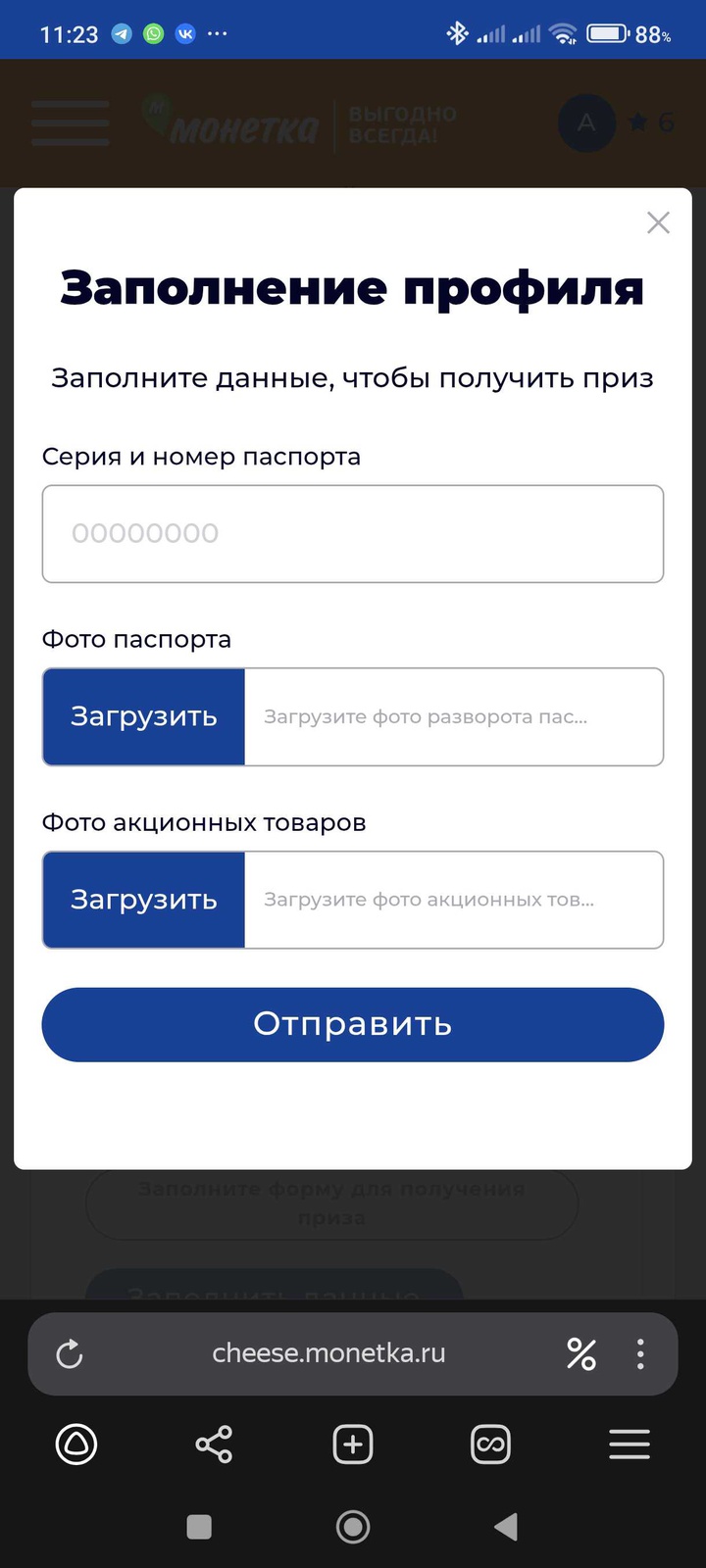Open the browser hamburger menu in bottom bar
706x1568 pixels.
(630, 1445)
